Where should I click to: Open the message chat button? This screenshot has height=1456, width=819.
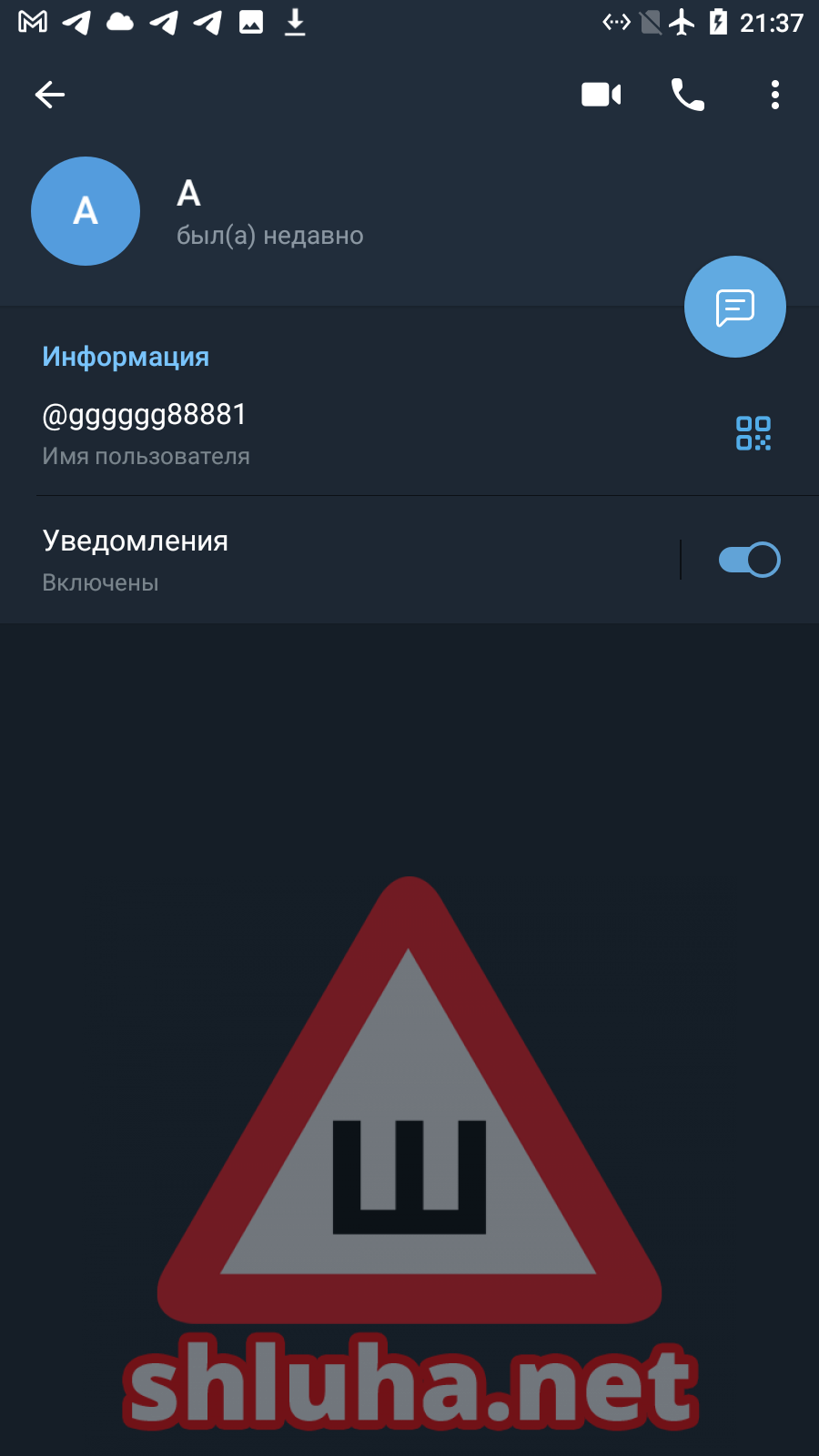pos(734,307)
